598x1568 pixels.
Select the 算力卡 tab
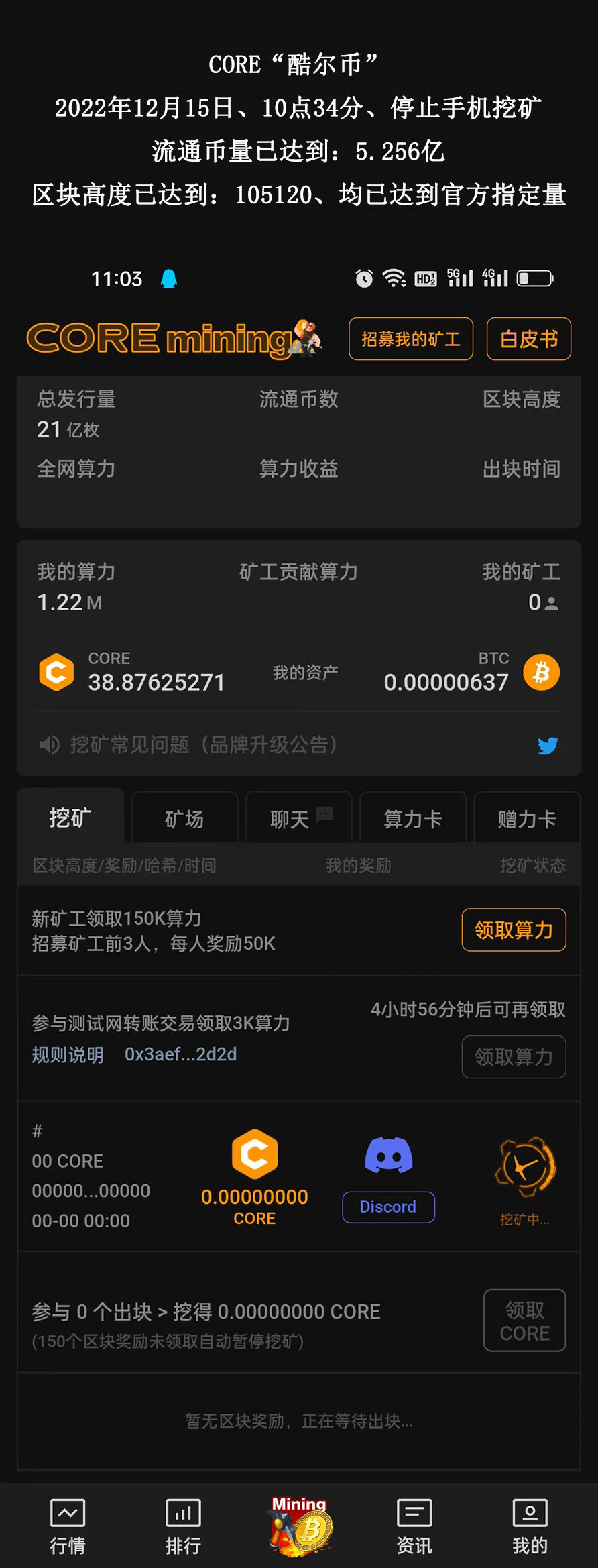[x=413, y=818]
